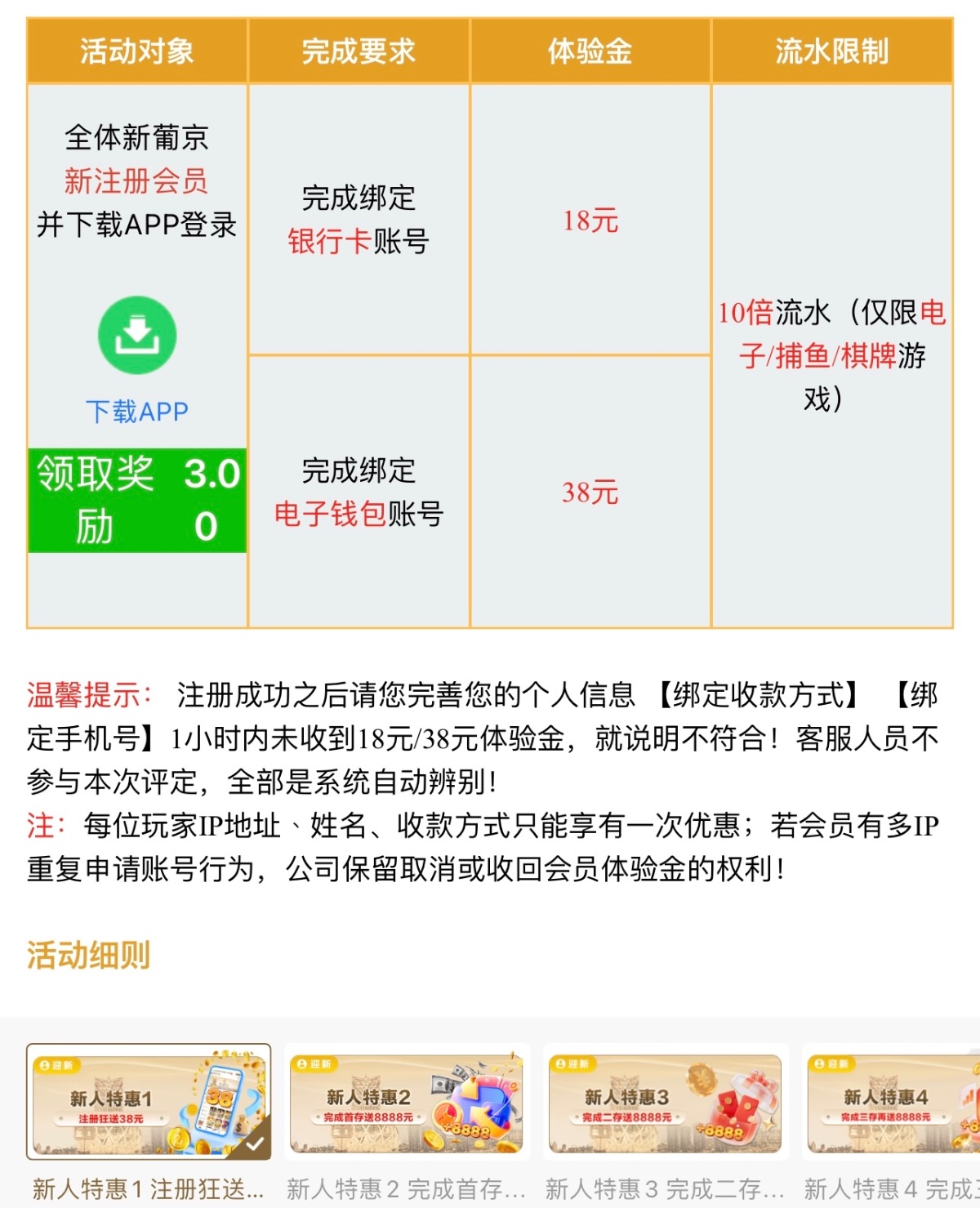Screen dimensions: 980x1208
Task: View the 新人特惠3 完成二存 promotion
Action: [x=666, y=1102]
